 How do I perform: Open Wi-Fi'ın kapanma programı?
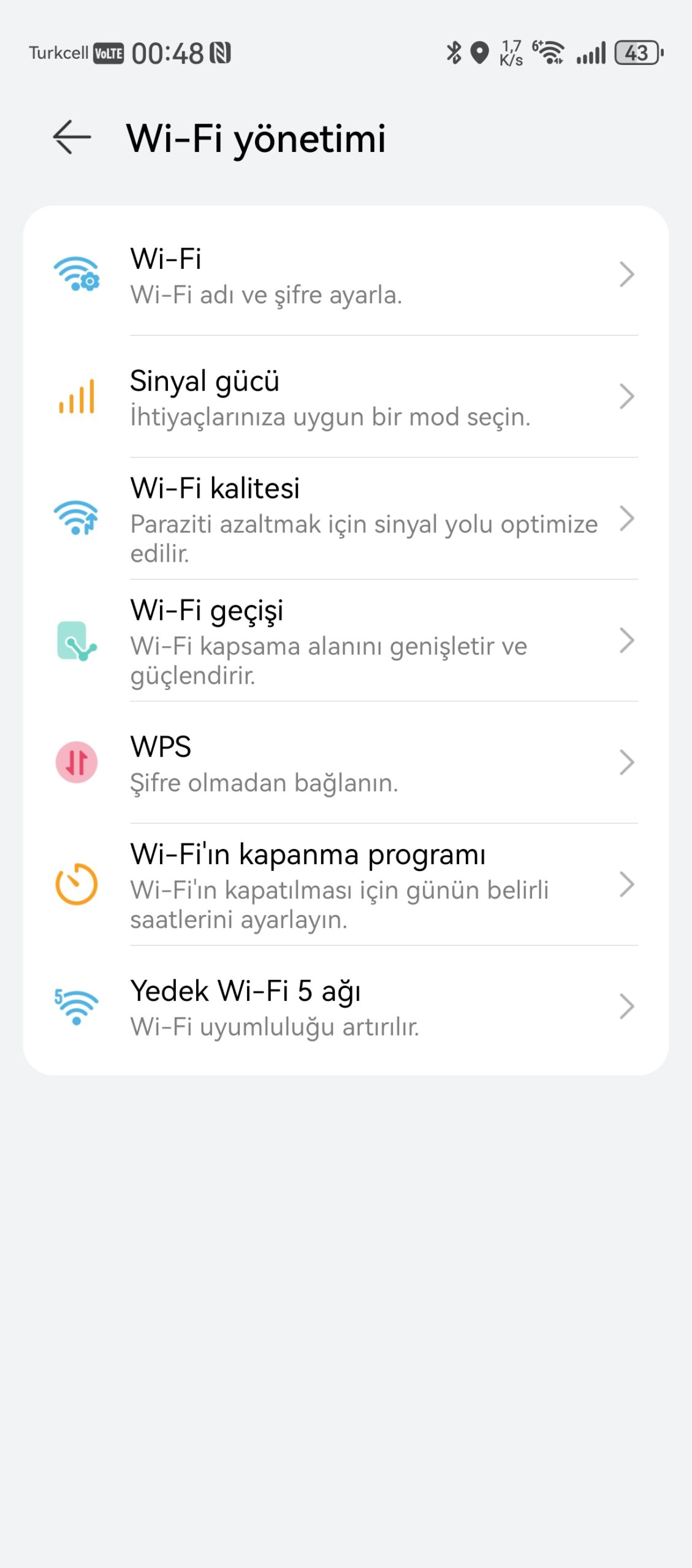coord(346,884)
